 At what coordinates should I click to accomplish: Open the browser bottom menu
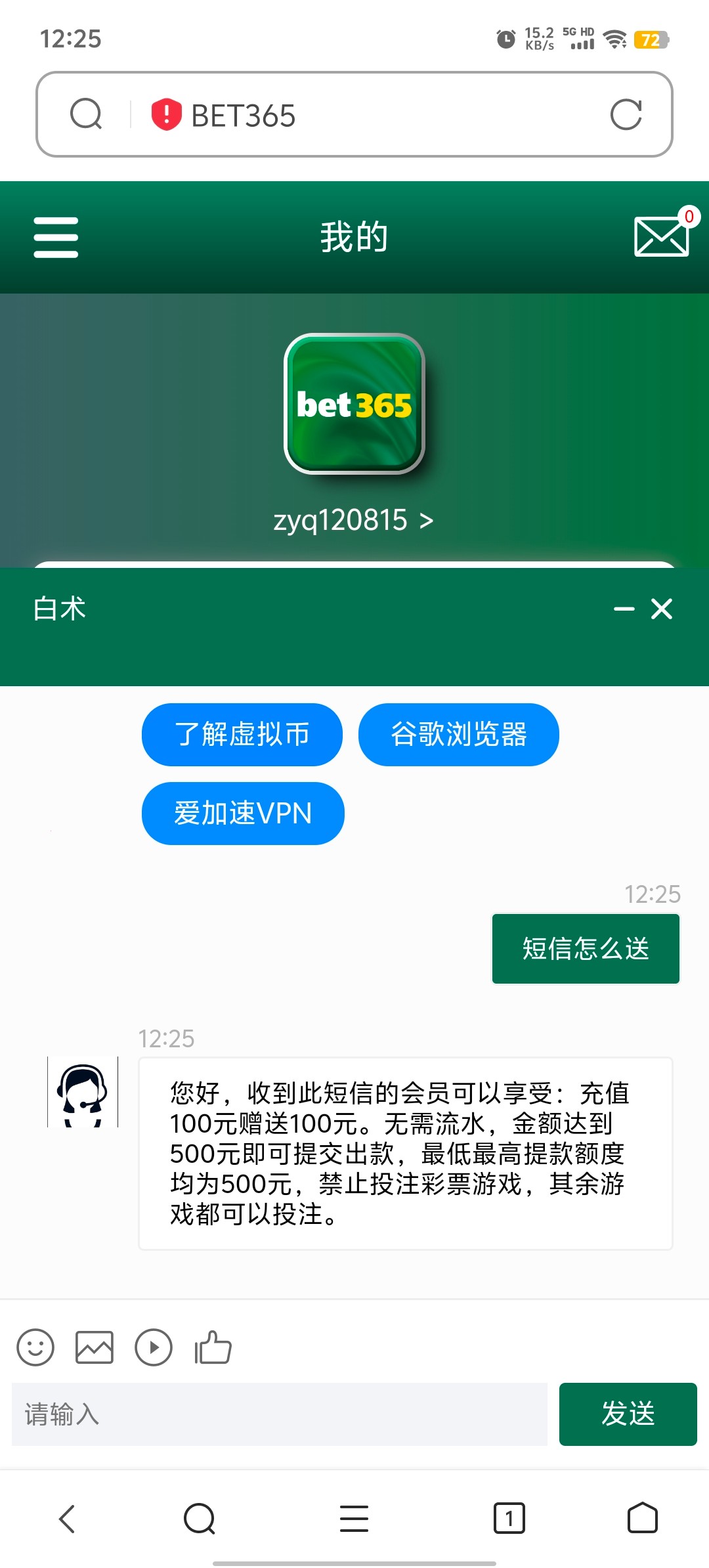[353, 1519]
